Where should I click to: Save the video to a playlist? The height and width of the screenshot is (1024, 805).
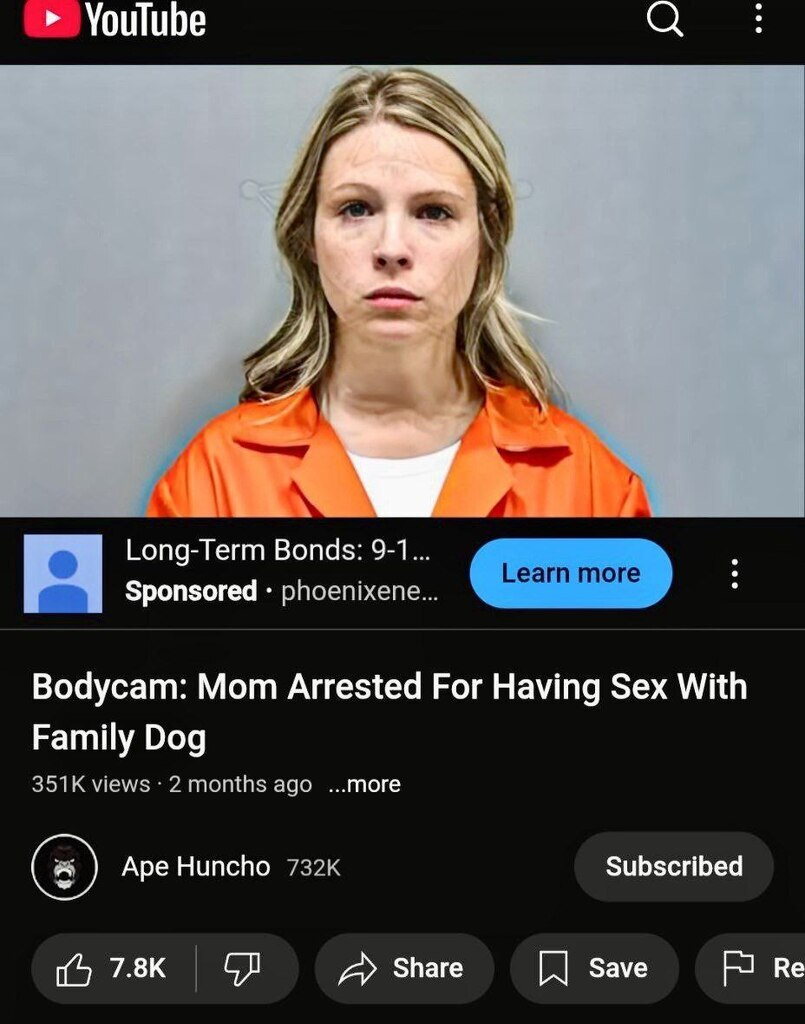[594, 968]
